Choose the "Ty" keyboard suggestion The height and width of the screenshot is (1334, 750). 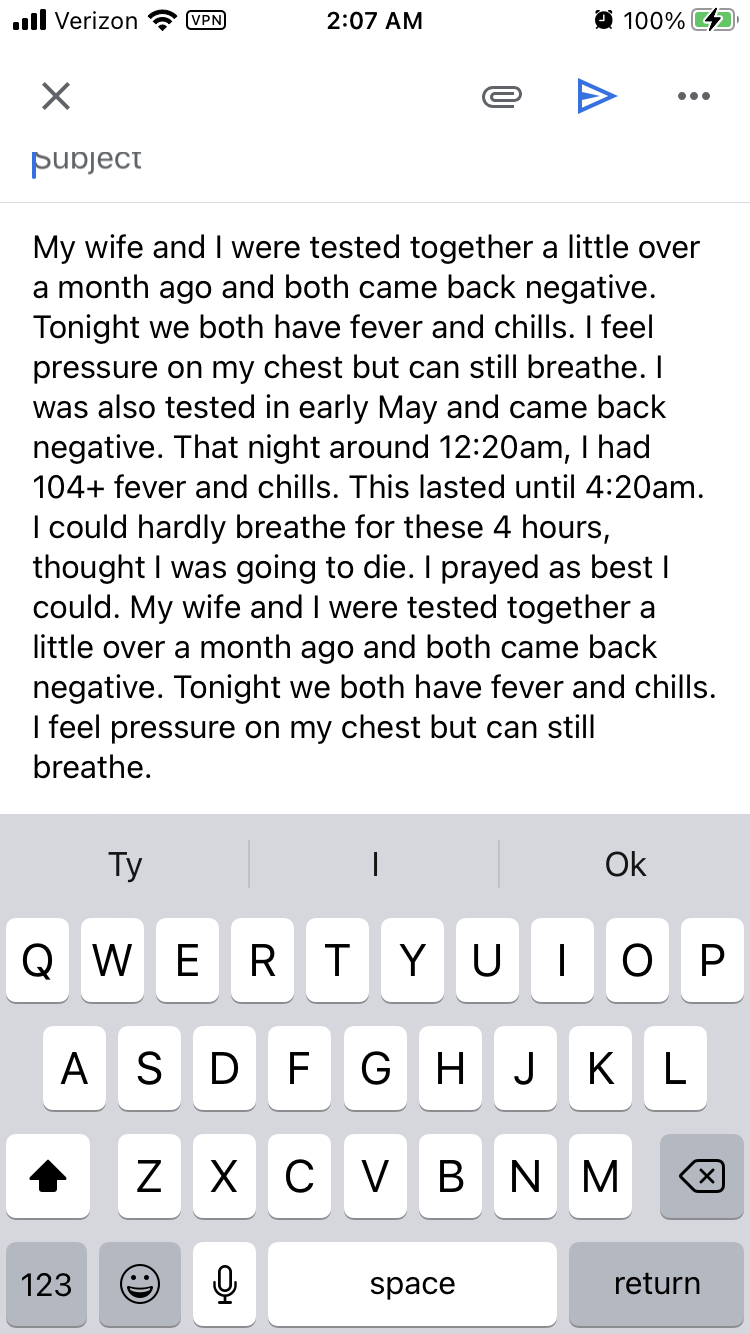[x=126, y=864]
